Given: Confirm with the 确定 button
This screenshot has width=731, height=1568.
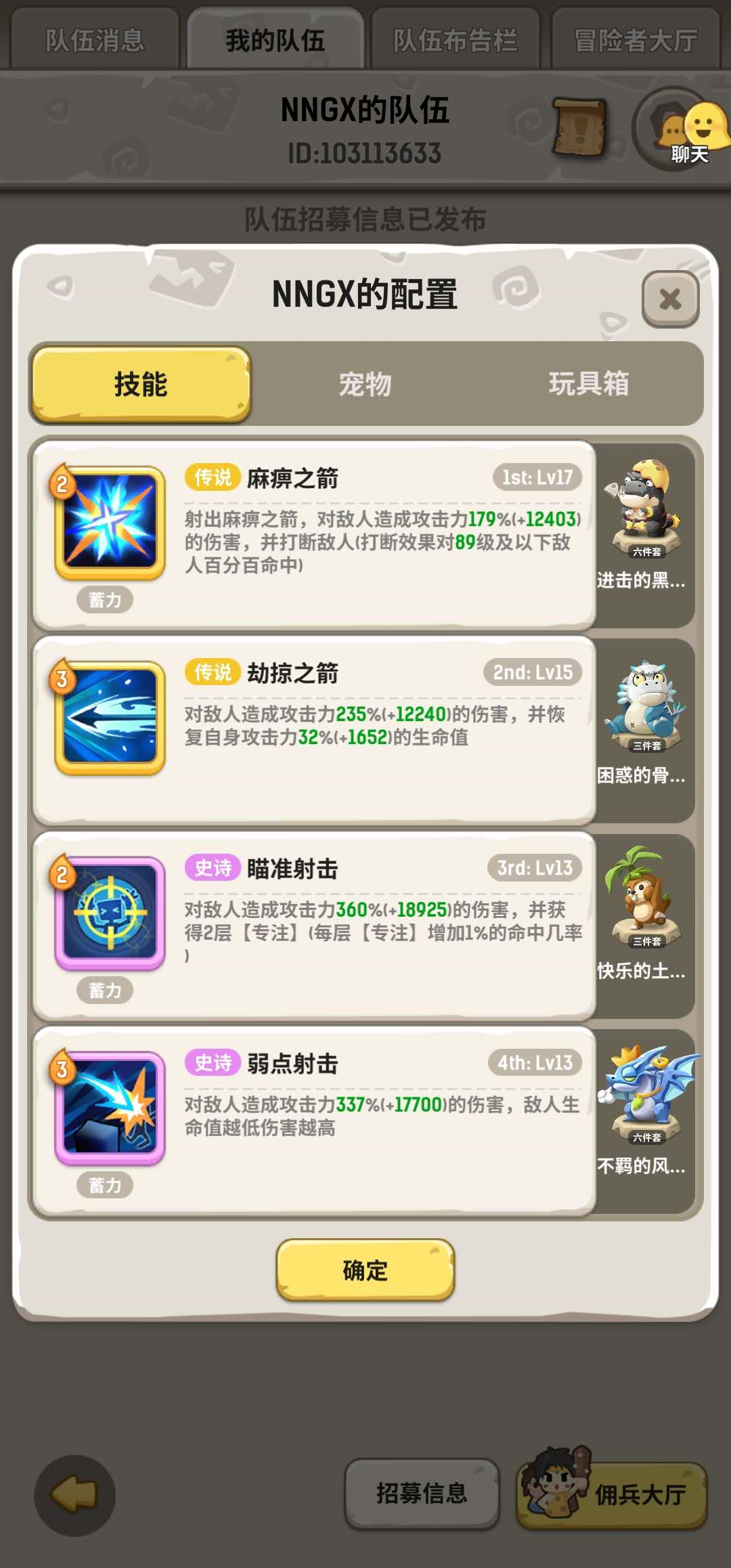Looking at the screenshot, I should pos(365,1270).
